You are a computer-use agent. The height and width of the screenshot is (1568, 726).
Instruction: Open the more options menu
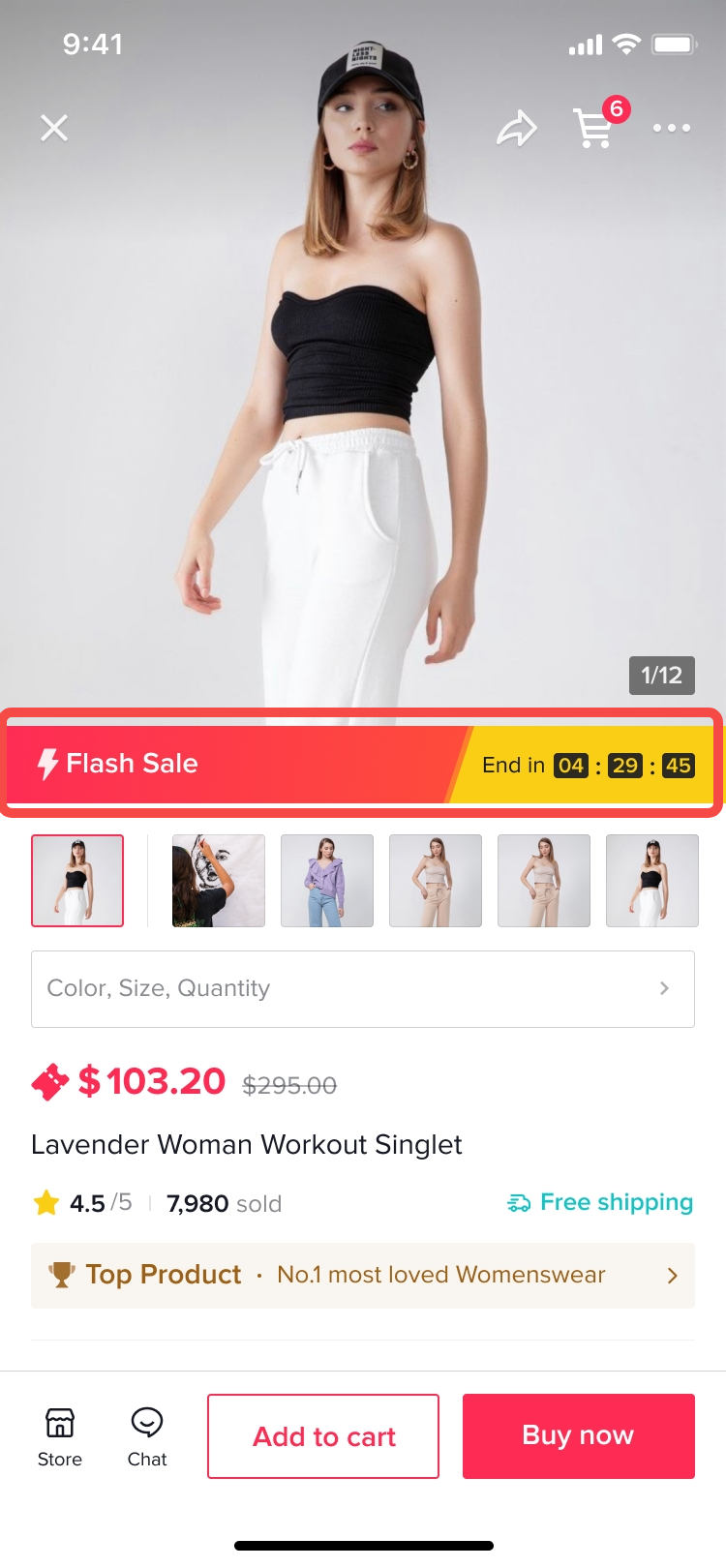(672, 128)
